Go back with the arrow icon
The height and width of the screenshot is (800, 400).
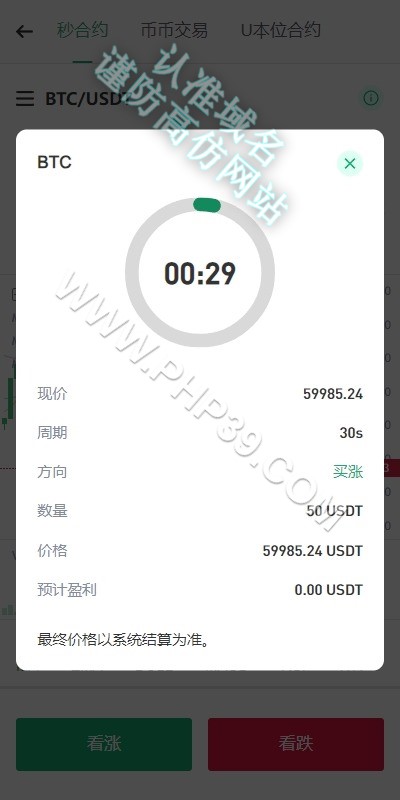(24, 32)
